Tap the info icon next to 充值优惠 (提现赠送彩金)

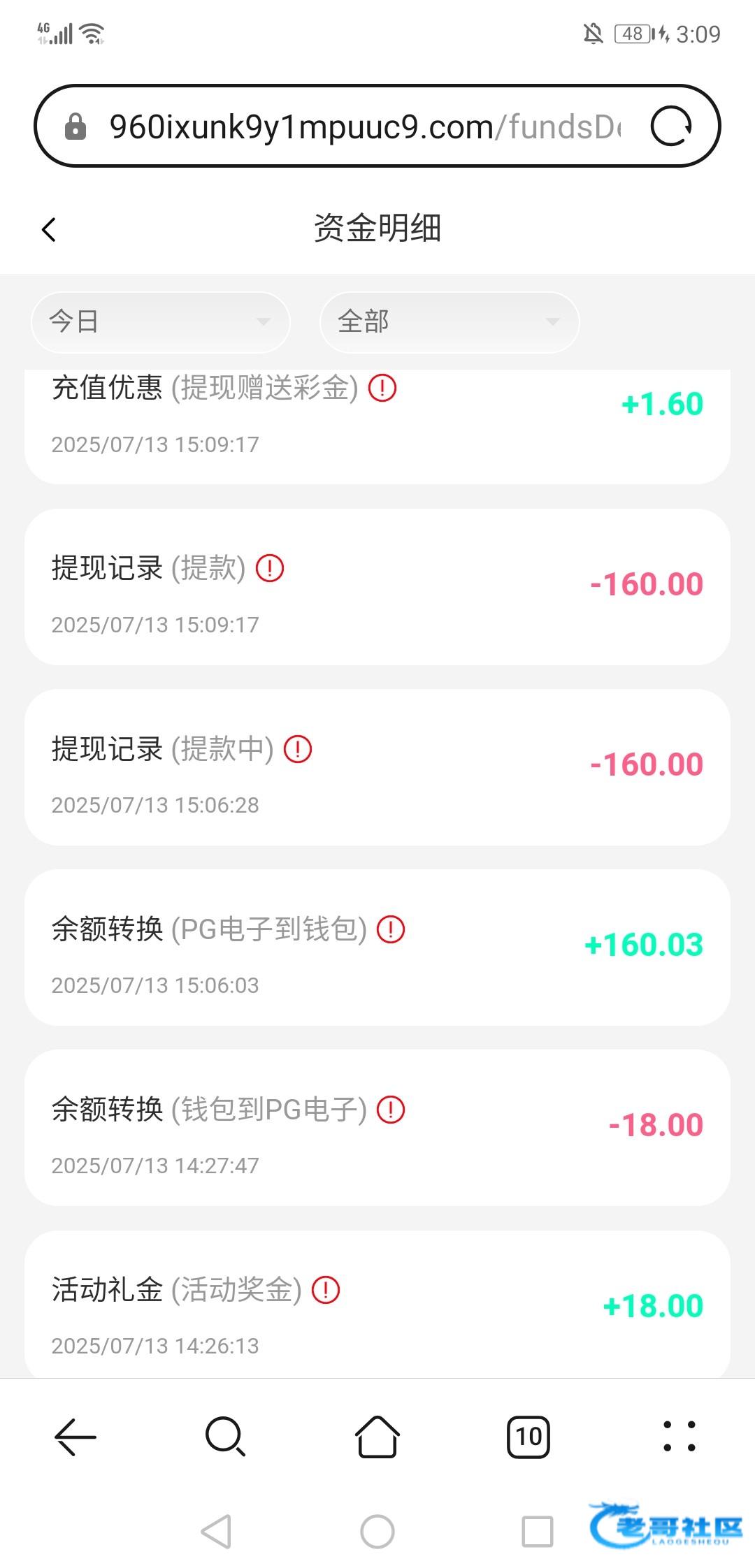point(382,388)
